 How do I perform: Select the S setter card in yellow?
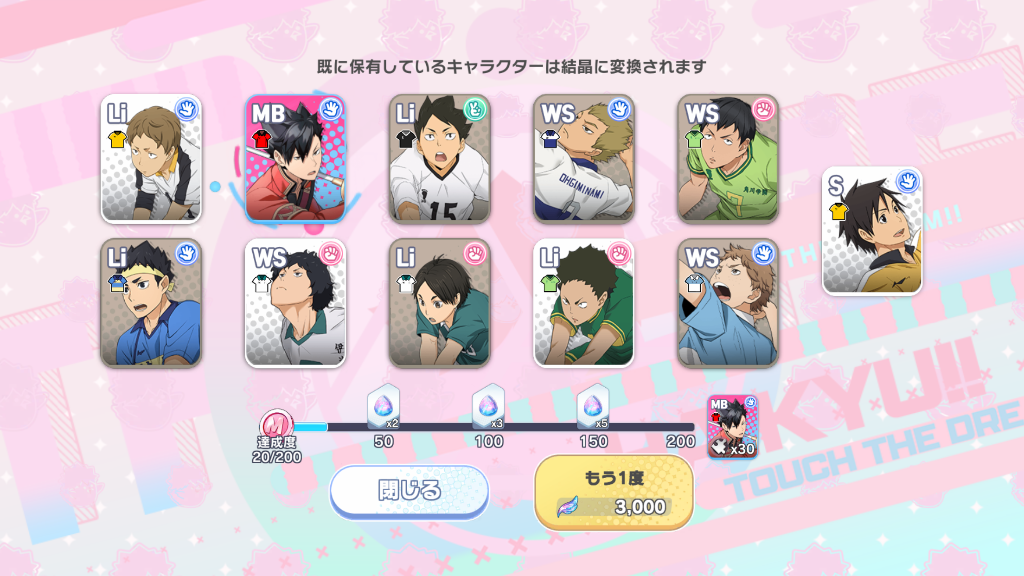coord(872,231)
